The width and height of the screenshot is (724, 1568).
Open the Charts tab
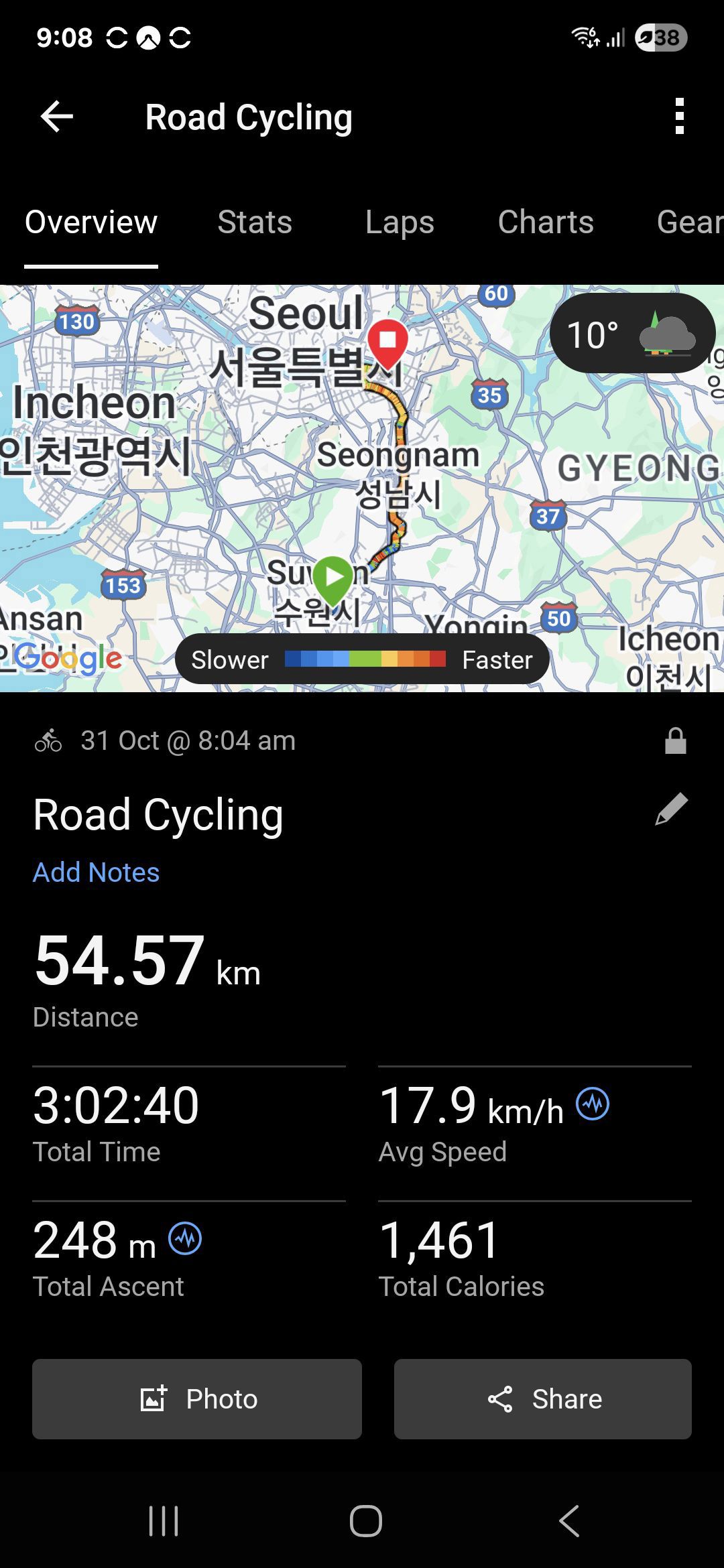pos(546,222)
